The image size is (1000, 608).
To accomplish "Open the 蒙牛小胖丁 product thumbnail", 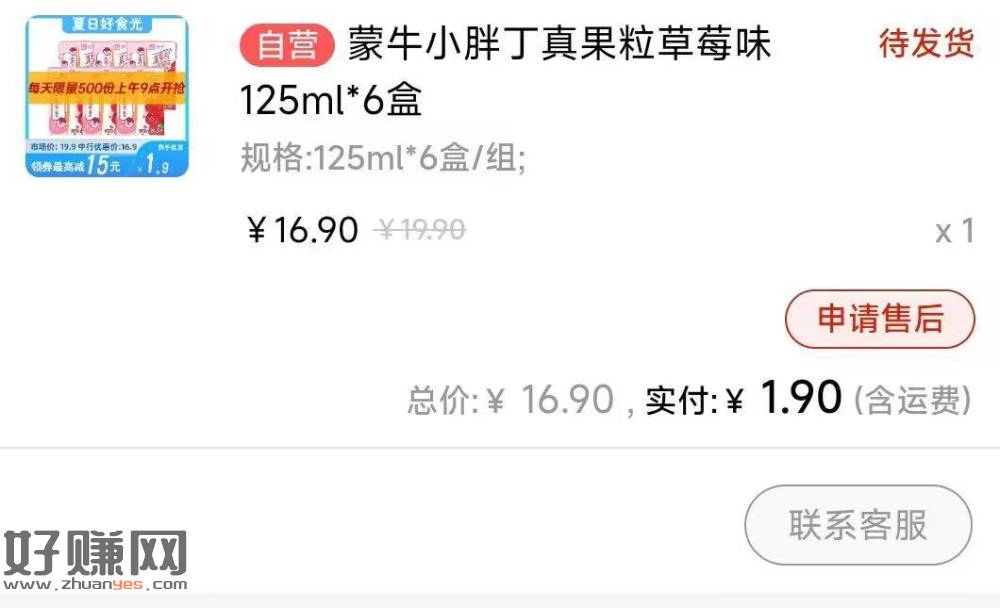I will click(x=107, y=97).
